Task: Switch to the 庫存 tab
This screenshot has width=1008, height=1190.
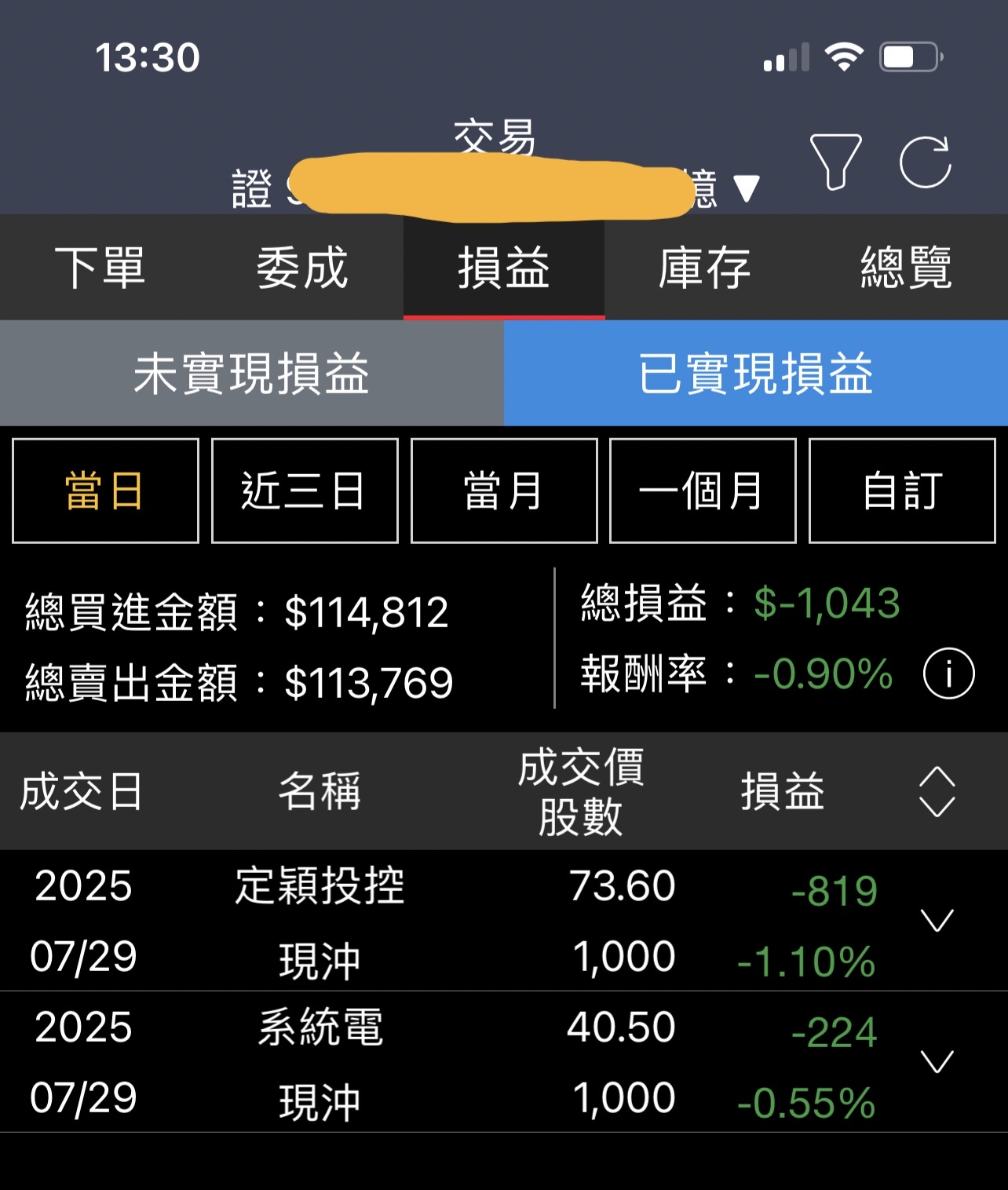Action: [704, 268]
